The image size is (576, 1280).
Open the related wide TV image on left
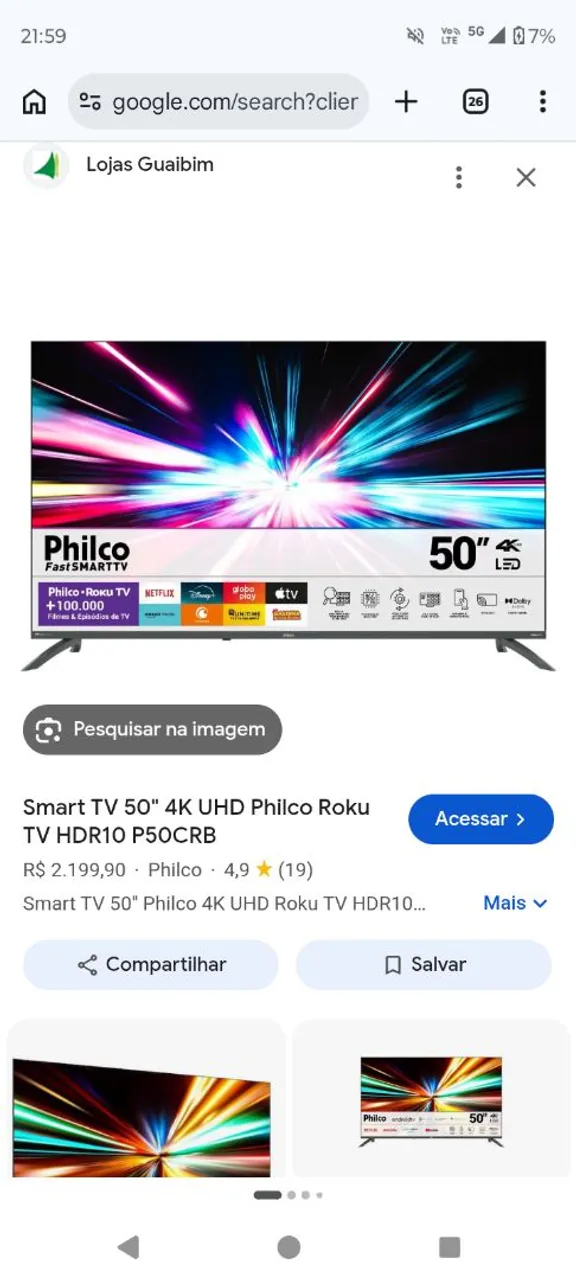coord(145,1098)
